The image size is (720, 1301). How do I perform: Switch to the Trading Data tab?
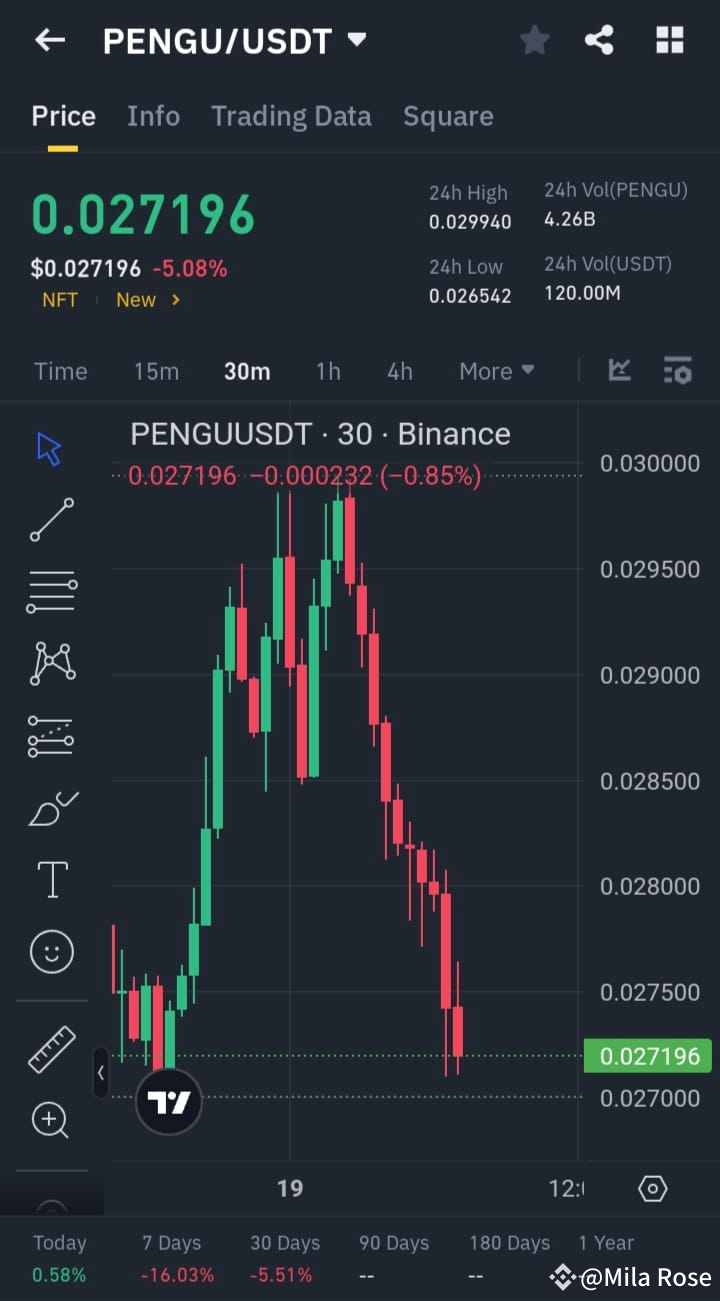(x=291, y=116)
